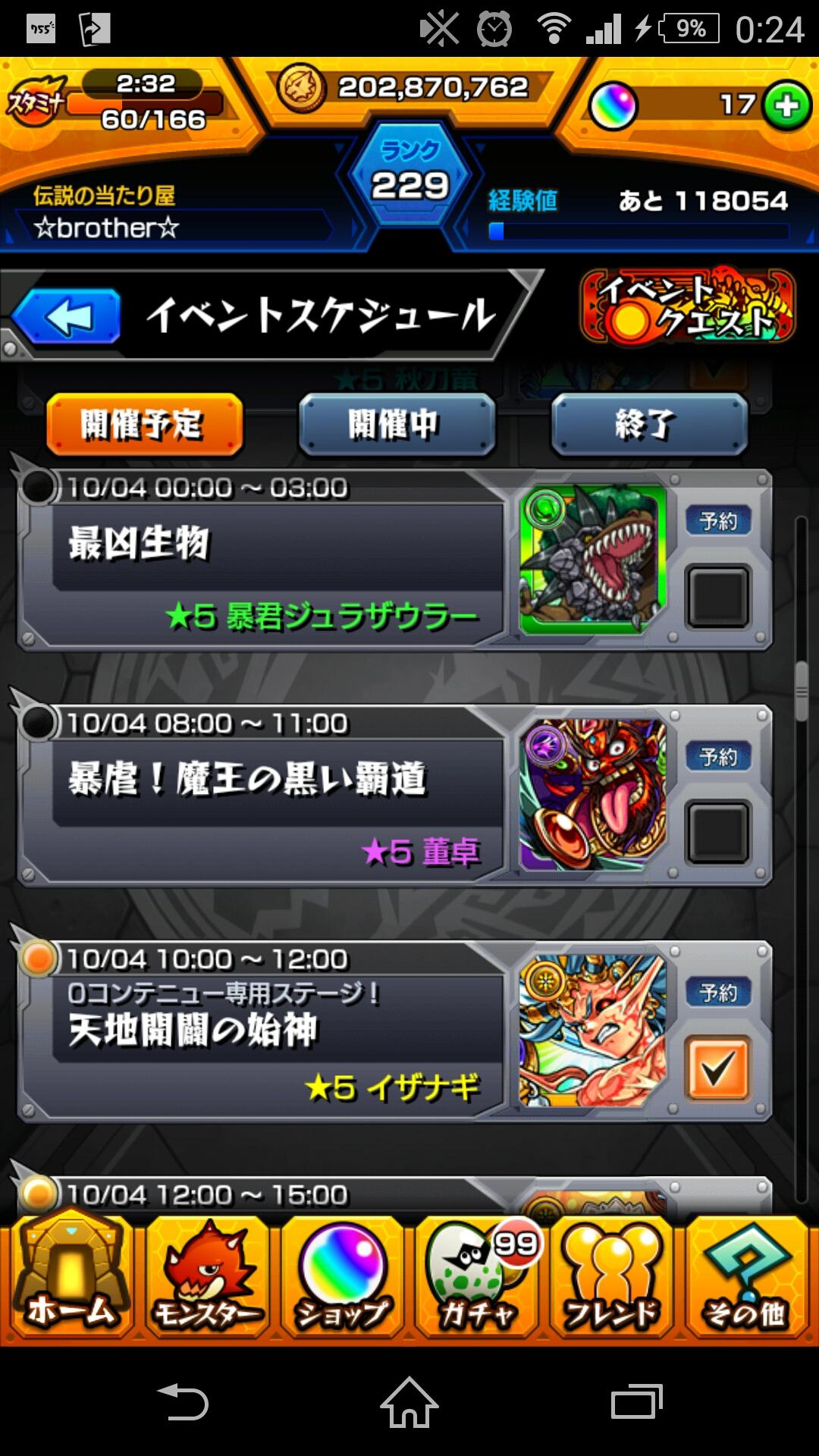Switch to the 開催中 tab
This screenshot has height=1456, width=819.
397,425
